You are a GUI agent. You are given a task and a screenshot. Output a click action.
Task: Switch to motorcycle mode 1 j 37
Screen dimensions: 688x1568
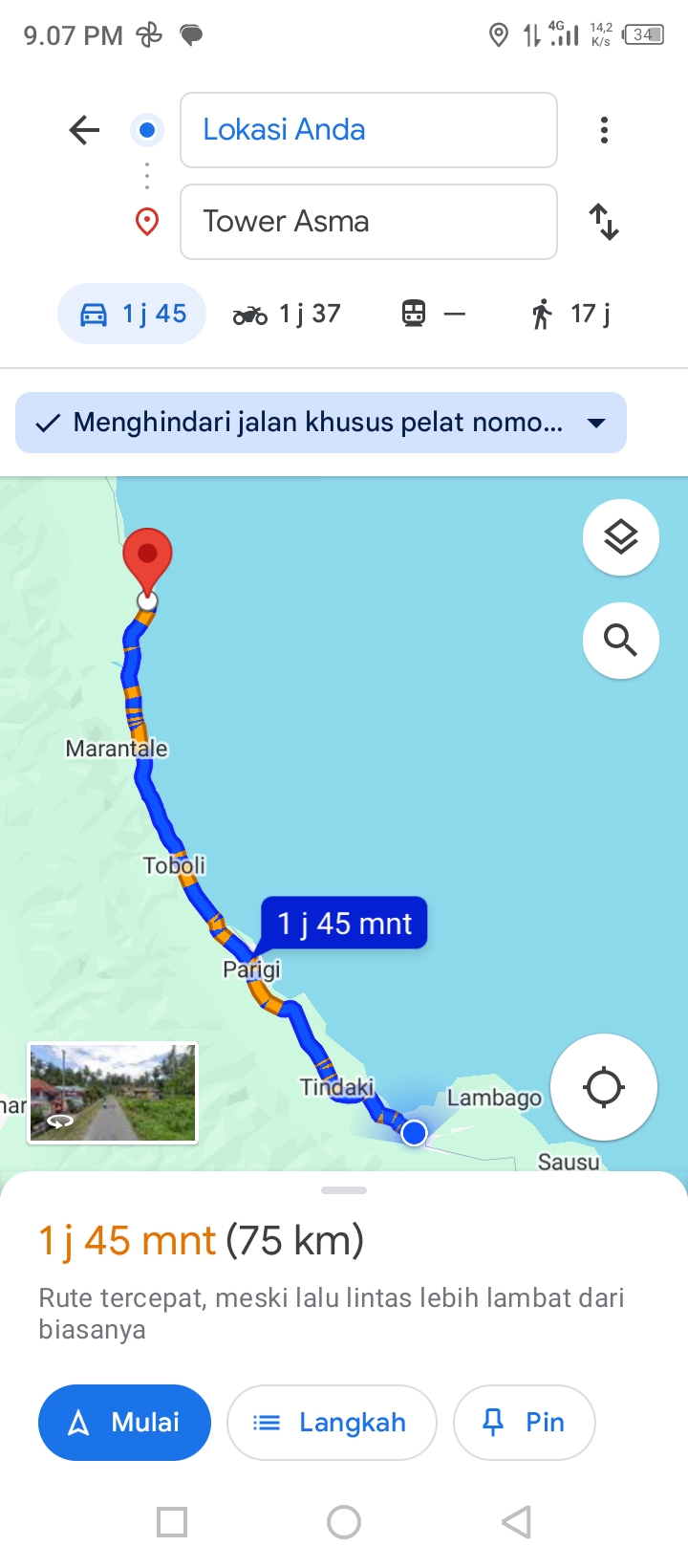287,314
